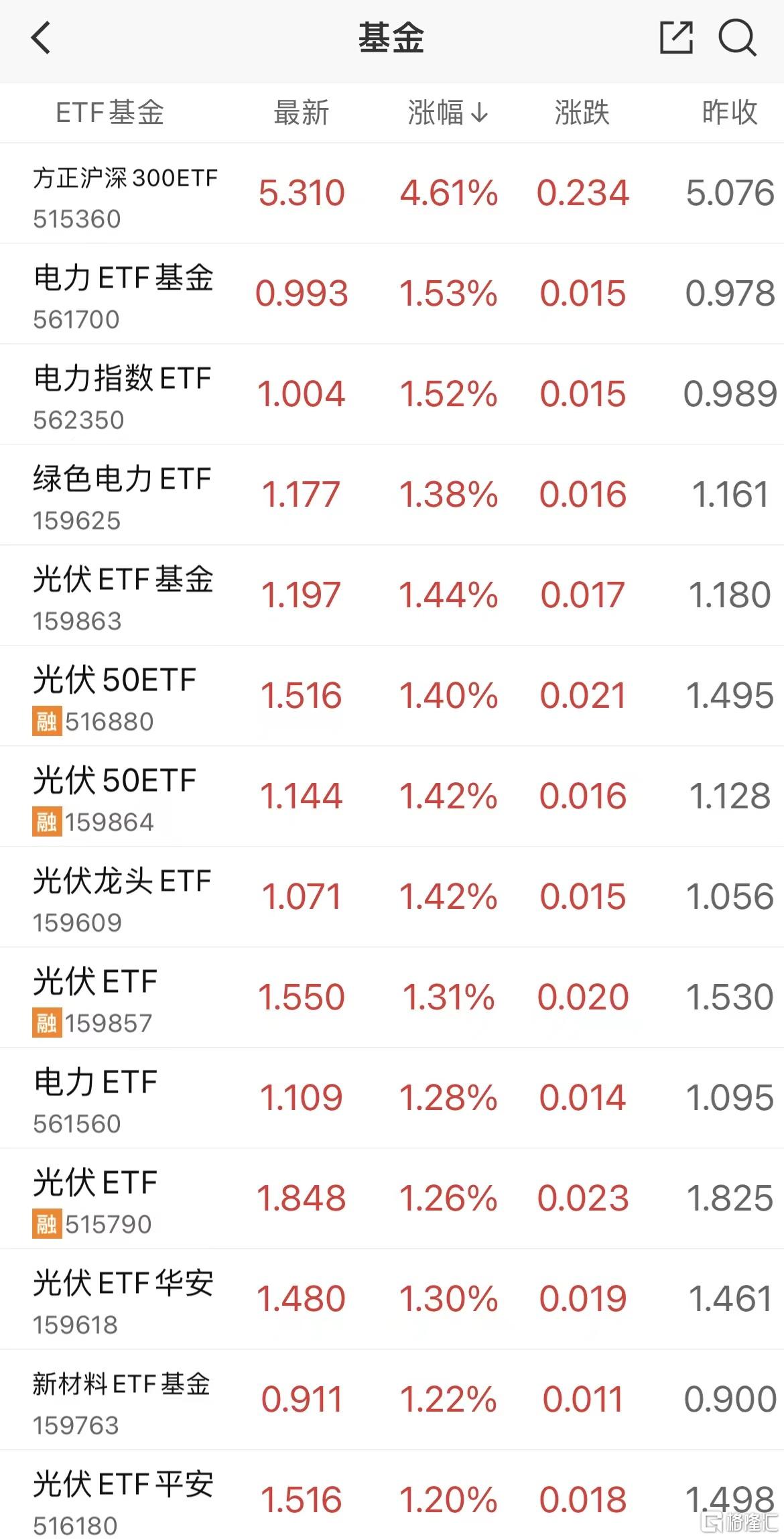Screen dimensions: 784x1539
Task: Go back using the top-left arrow
Action: (x=42, y=38)
